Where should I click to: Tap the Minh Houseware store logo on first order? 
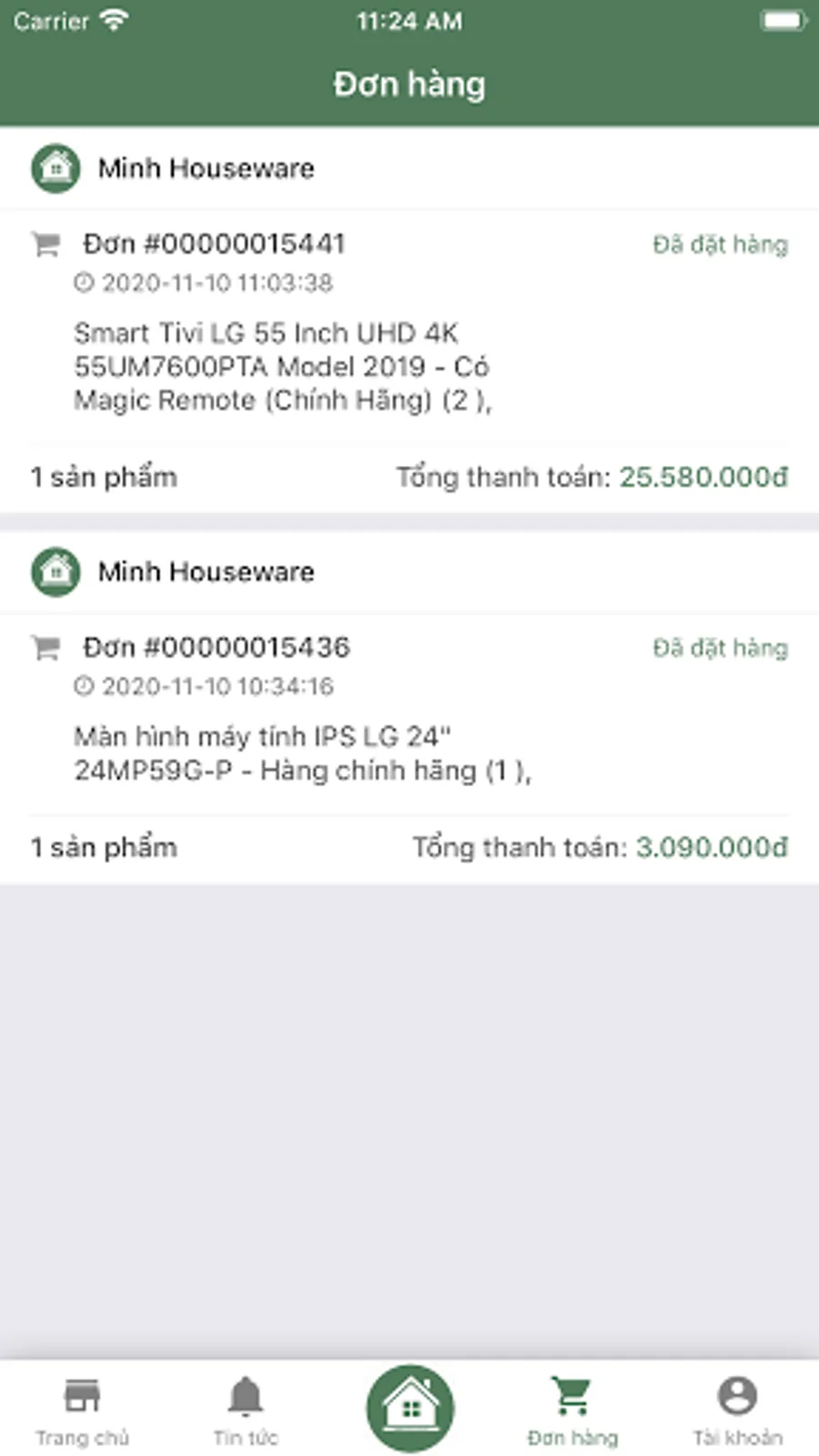(56, 167)
